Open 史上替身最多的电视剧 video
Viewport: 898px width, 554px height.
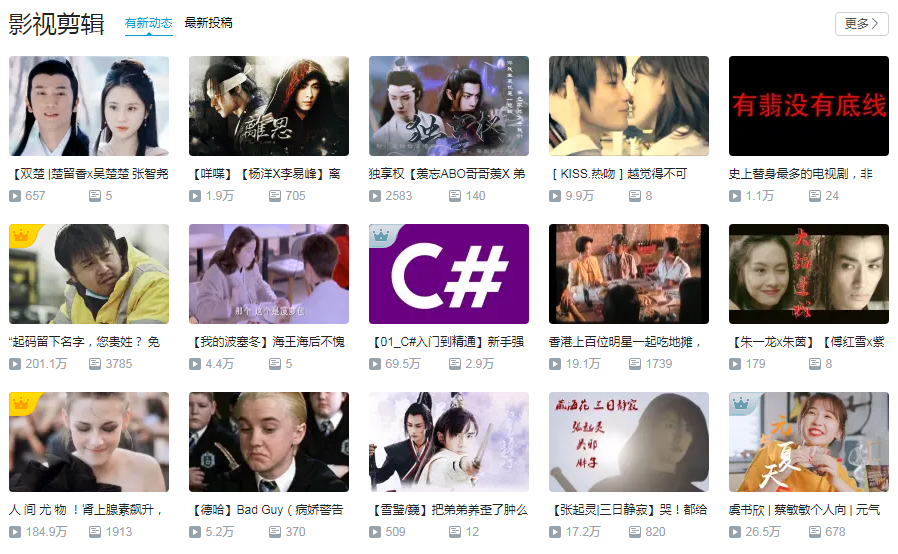pyautogui.click(x=809, y=106)
